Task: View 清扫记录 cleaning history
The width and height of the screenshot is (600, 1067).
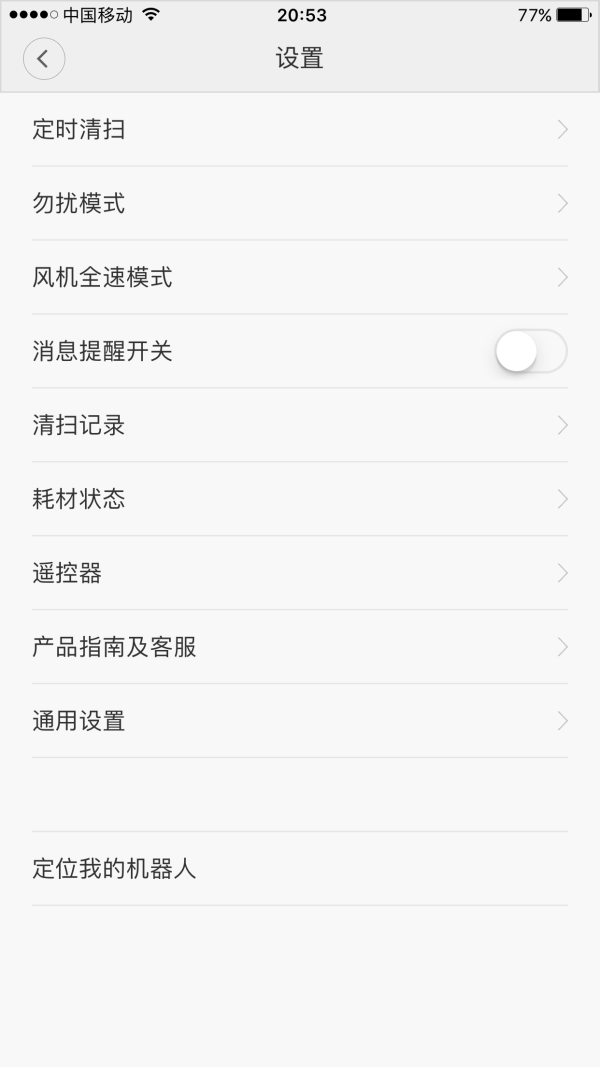Action: [300, 425]
